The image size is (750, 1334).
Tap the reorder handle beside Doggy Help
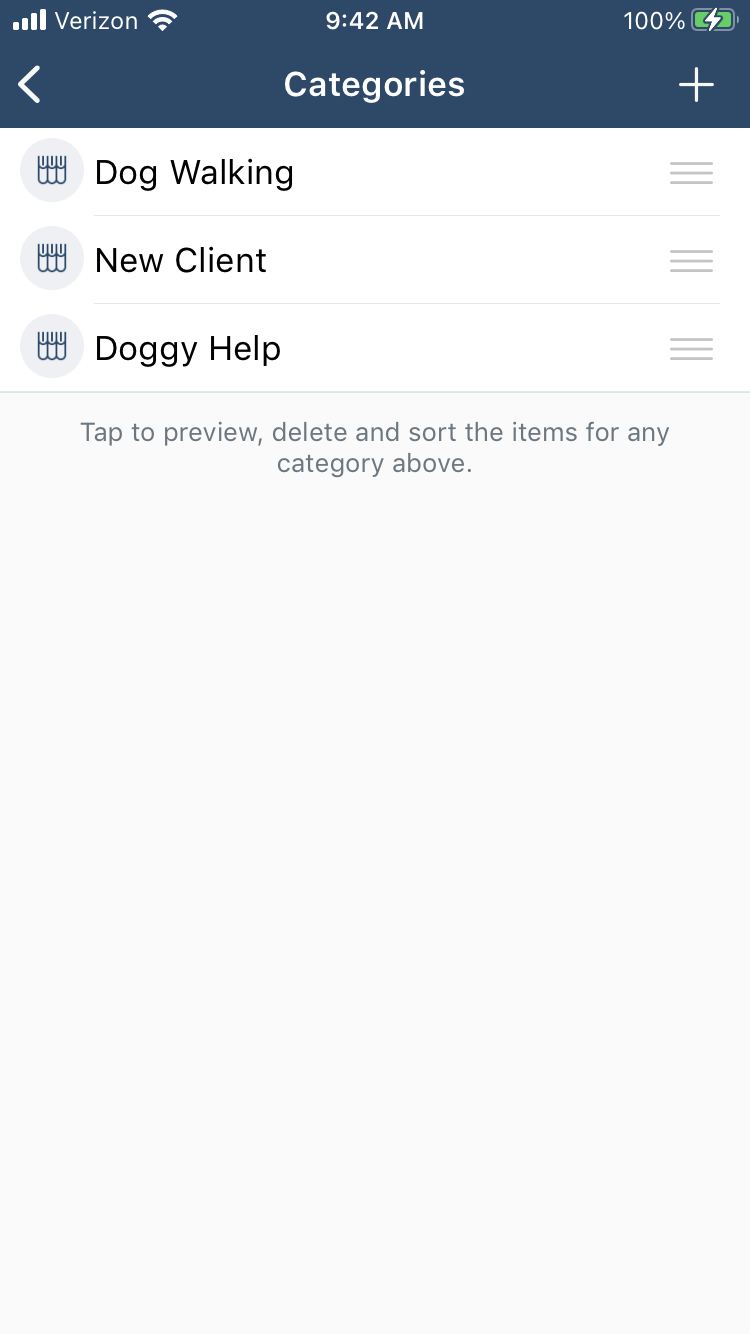[x=691, y=349]
